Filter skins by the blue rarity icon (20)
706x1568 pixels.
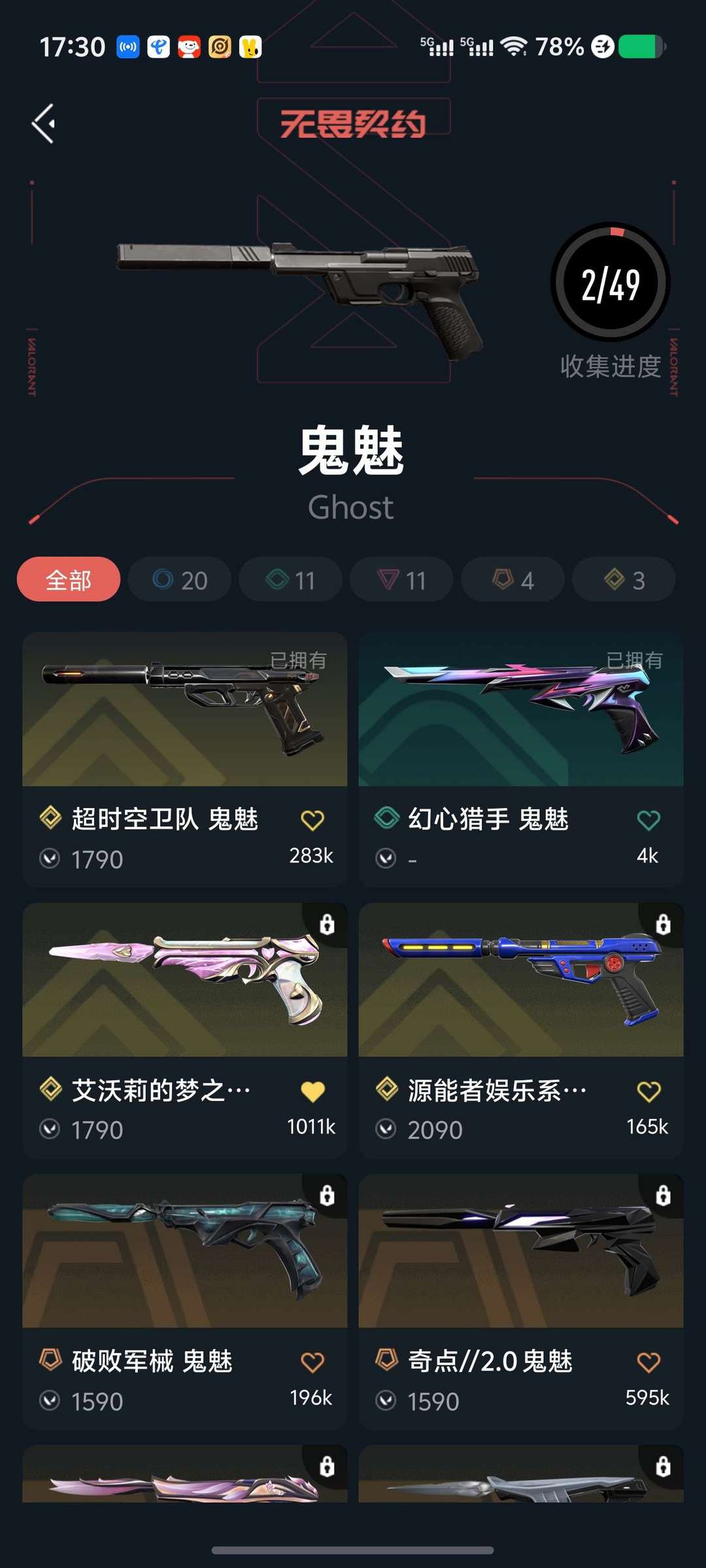(x=181, y=579)
